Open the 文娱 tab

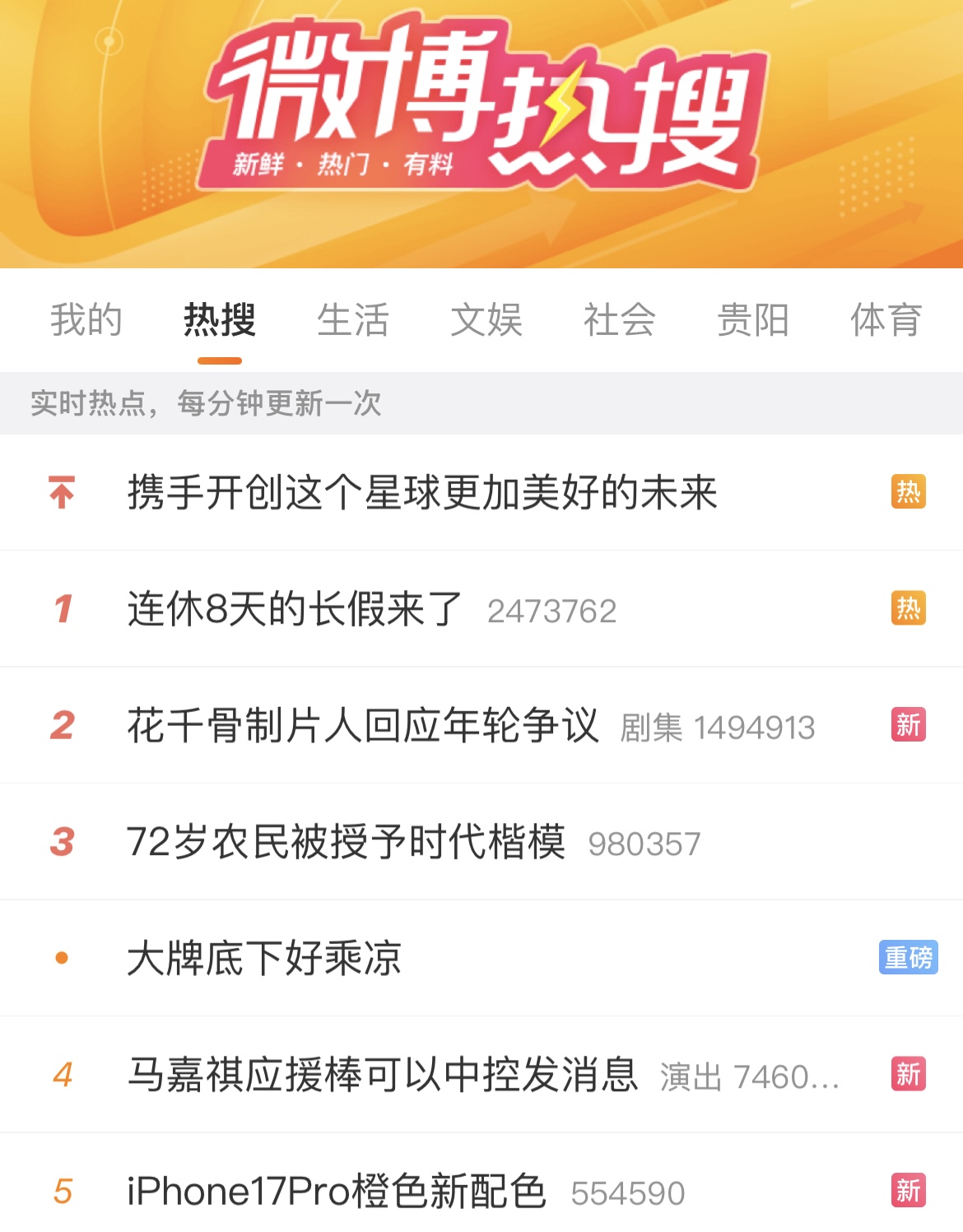point(486,319)
